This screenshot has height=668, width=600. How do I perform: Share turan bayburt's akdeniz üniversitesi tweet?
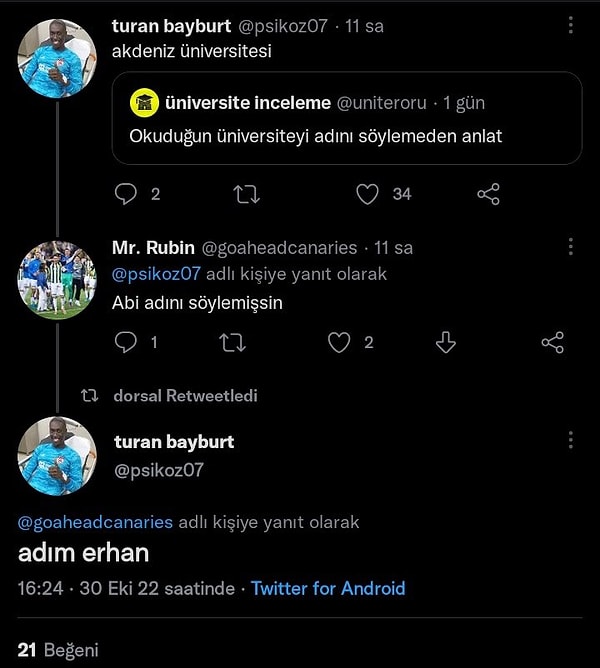click(489, 194)
